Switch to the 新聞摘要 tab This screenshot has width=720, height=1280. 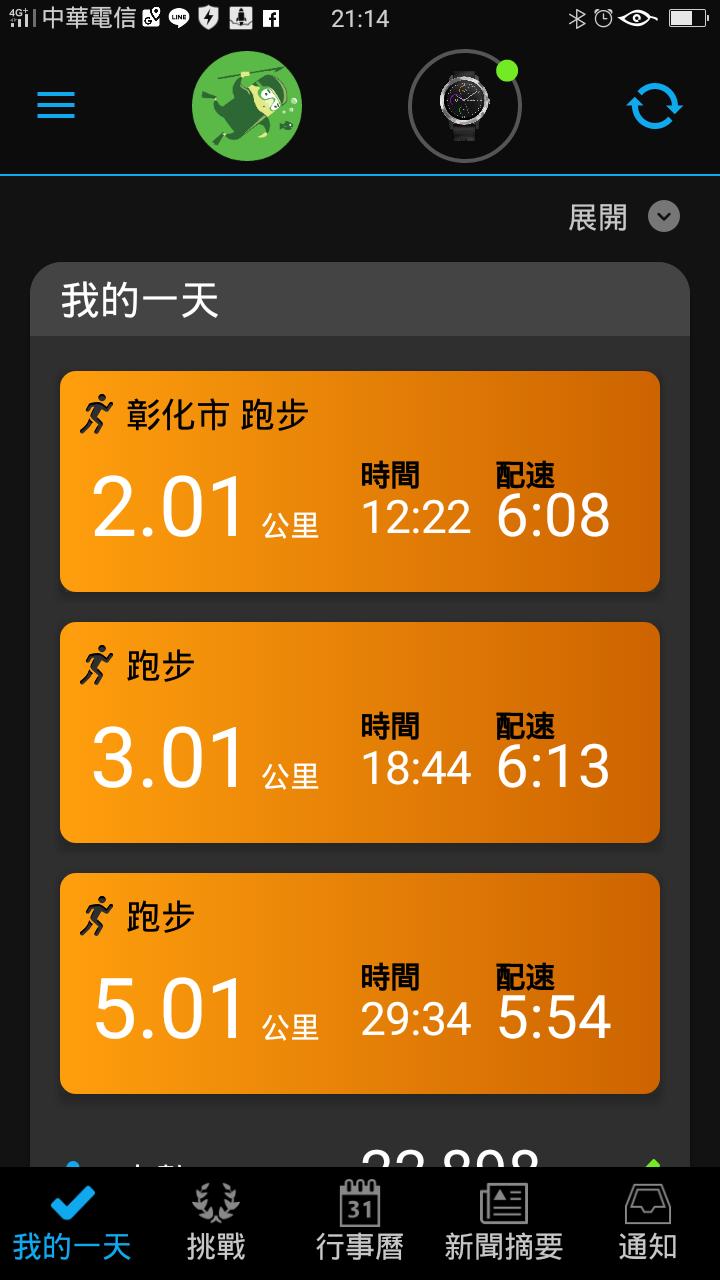(x=504, y=1224)
